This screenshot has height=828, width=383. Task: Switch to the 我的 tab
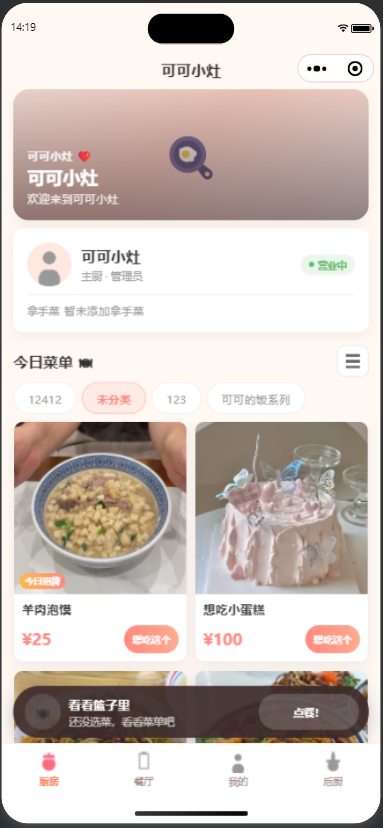click(x=238, y=769)
